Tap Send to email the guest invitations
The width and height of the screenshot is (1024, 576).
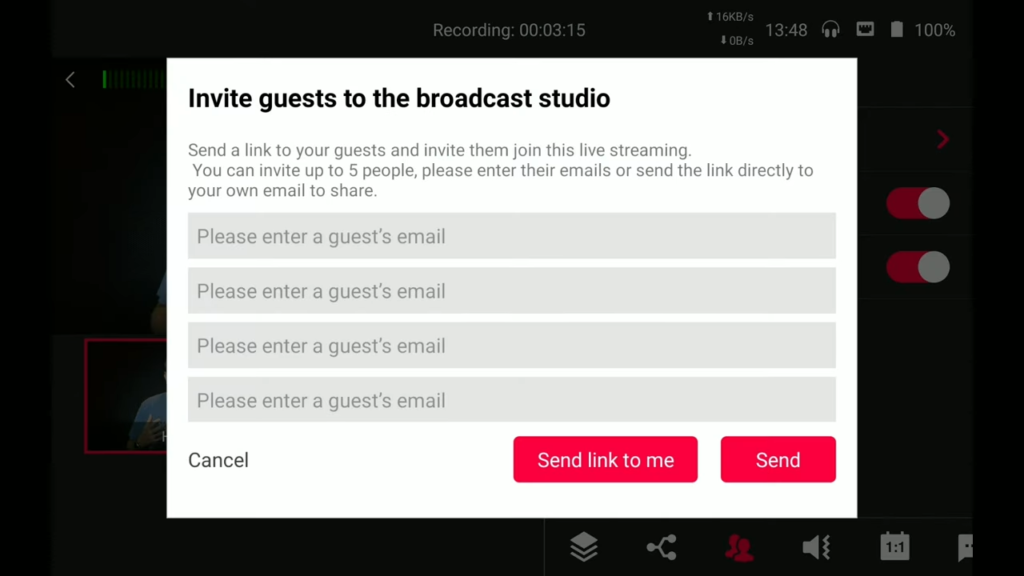pos(778,460)
